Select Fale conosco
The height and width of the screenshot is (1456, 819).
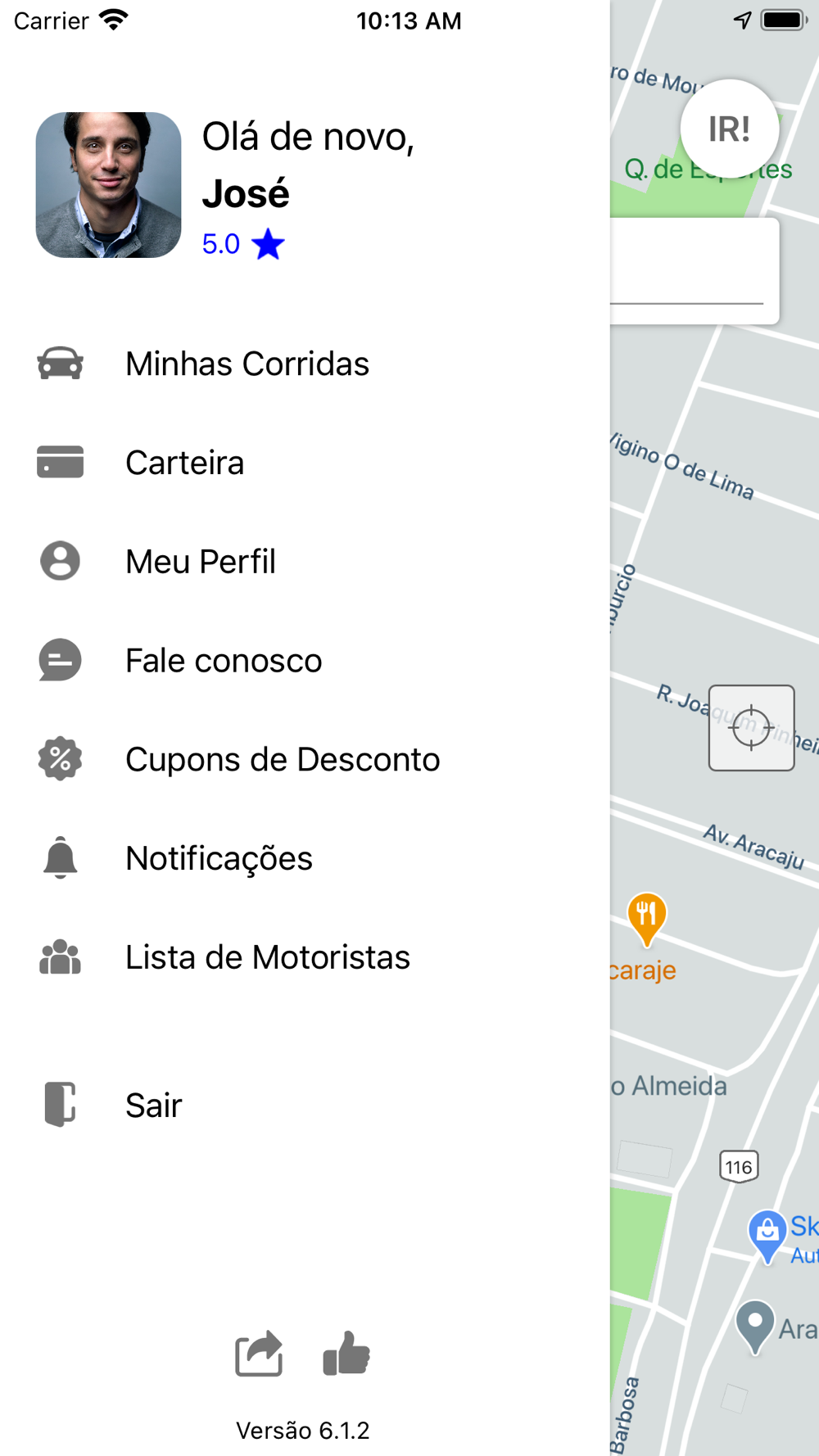[x=223, y=661]
